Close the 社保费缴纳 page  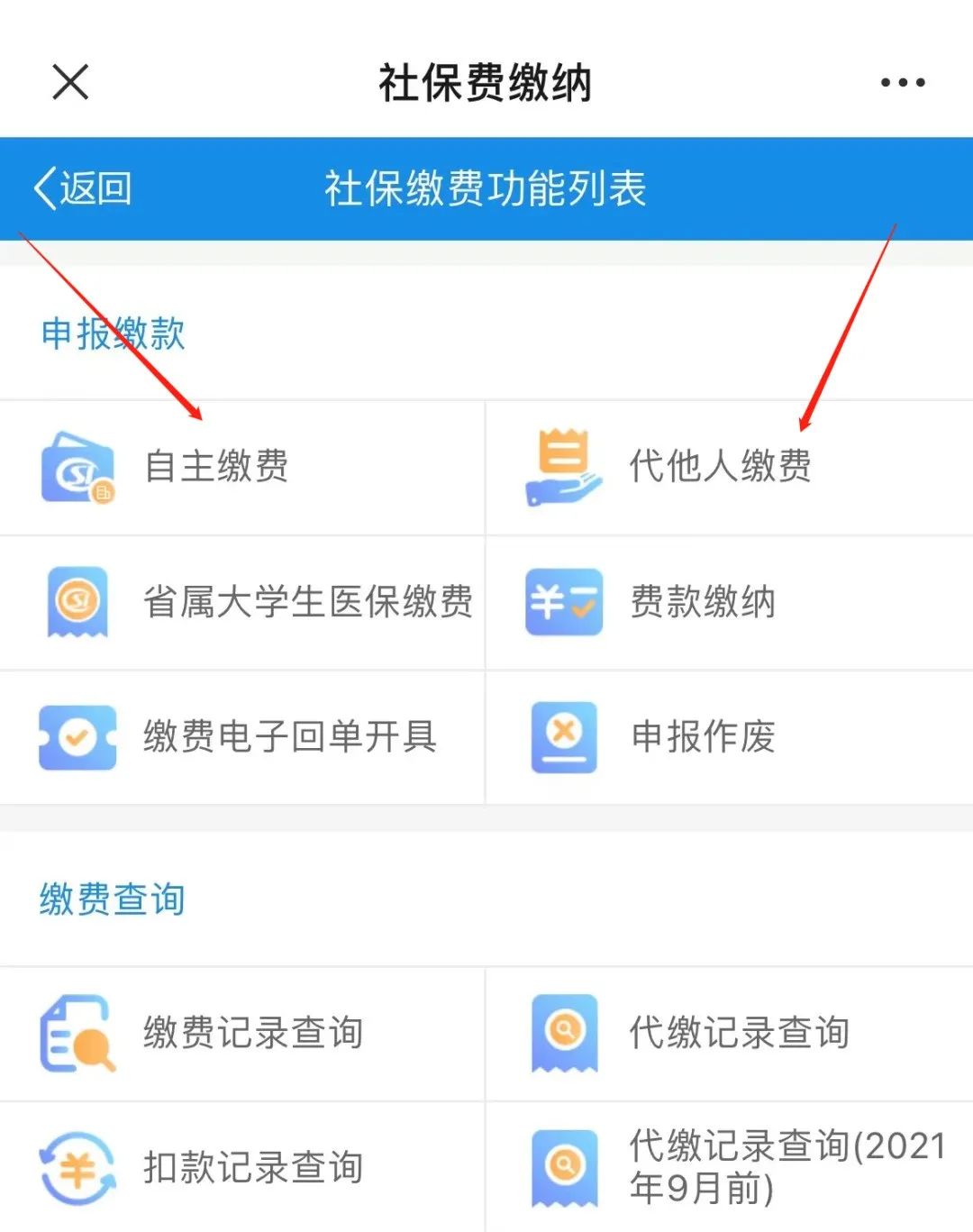[x=70, y=83]
